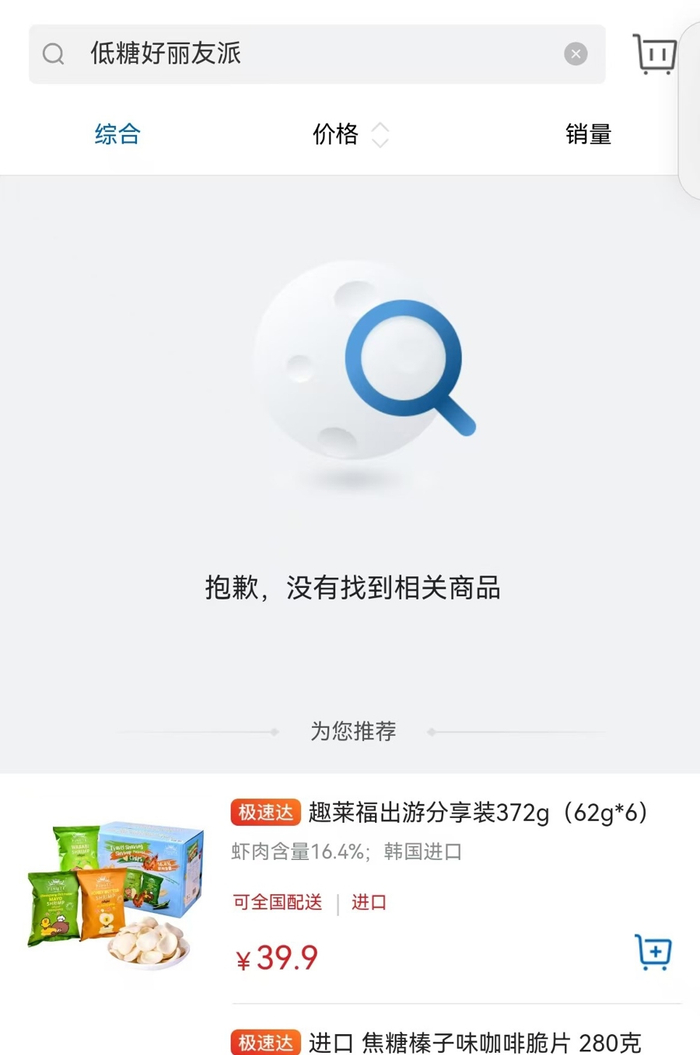This screenshot has width=700, height=1055.
Task: Sort results by 销量
Action: click(x=588, y=134)
